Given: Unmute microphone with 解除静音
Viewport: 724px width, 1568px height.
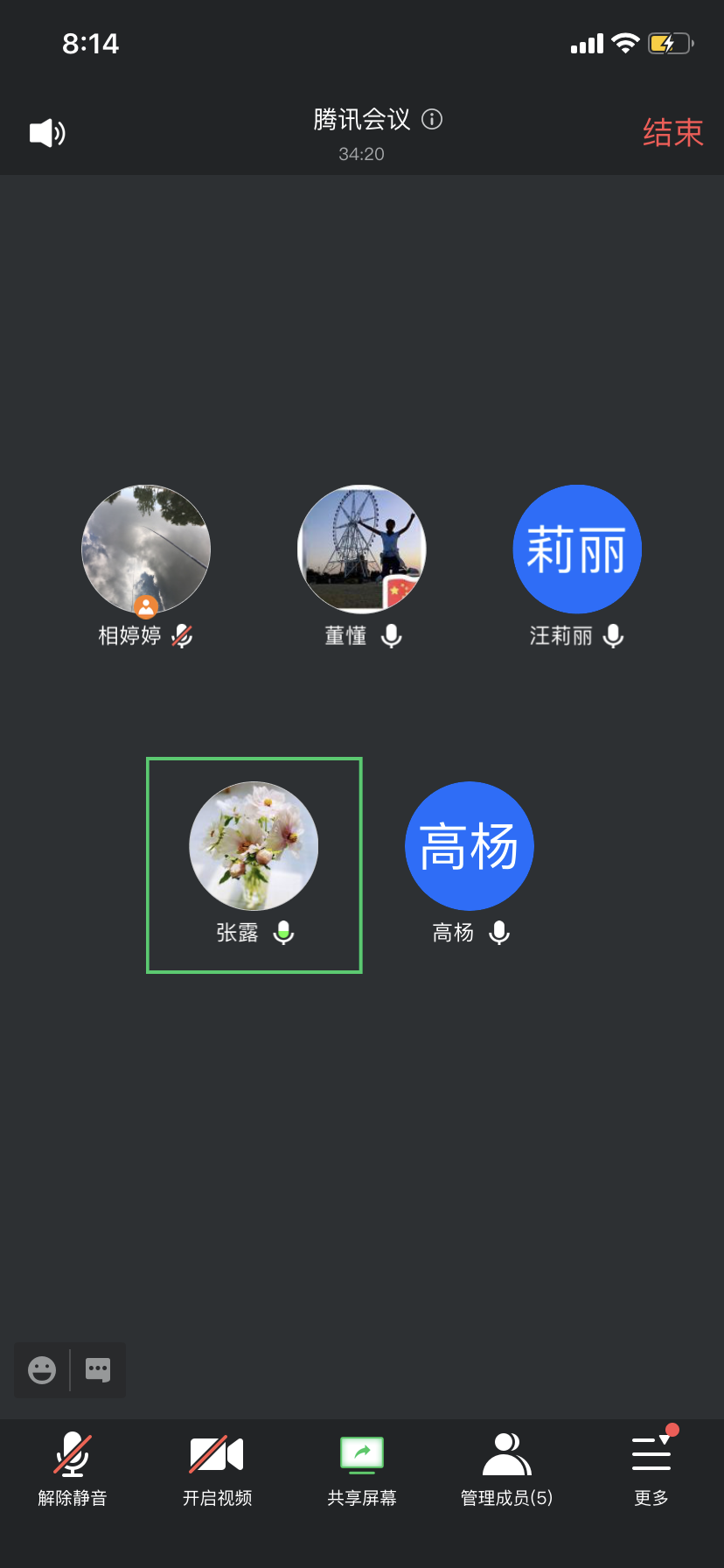Looking at the screenshot, I should pos(73,1470).
